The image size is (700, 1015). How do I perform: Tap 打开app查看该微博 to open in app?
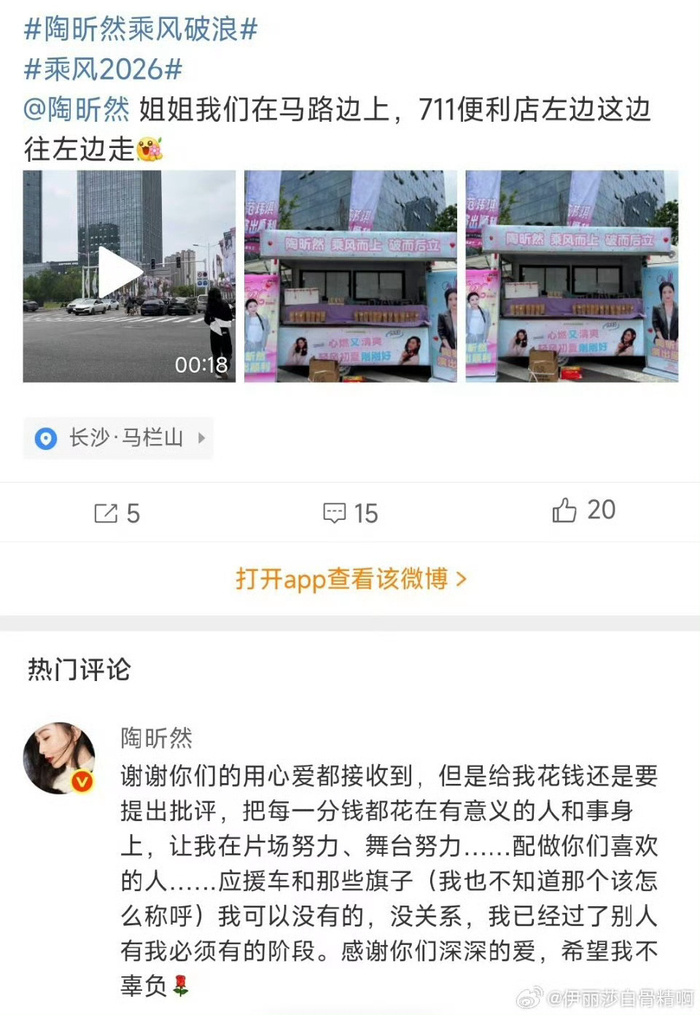(x=350, y=578)
